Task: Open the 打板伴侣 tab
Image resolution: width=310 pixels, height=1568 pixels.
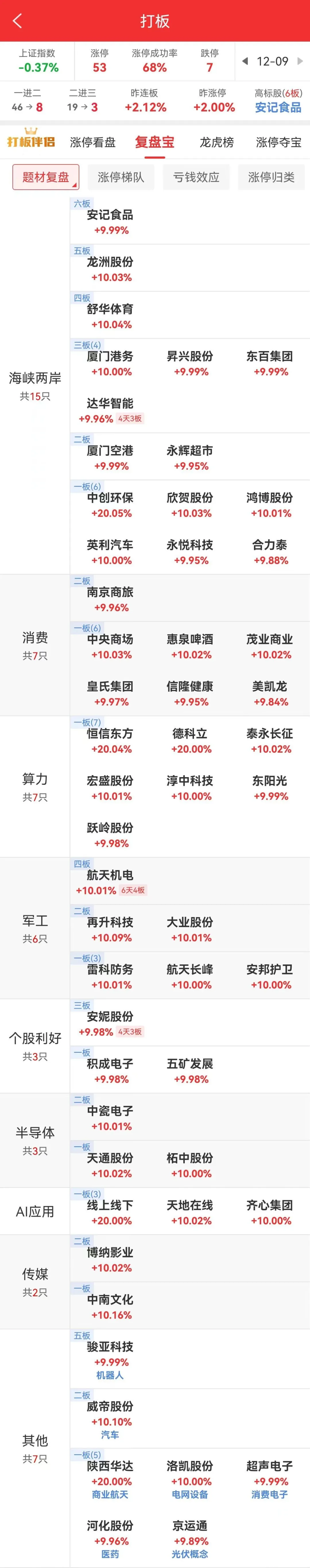Action: pyautogui.click(x=31, y=141)
